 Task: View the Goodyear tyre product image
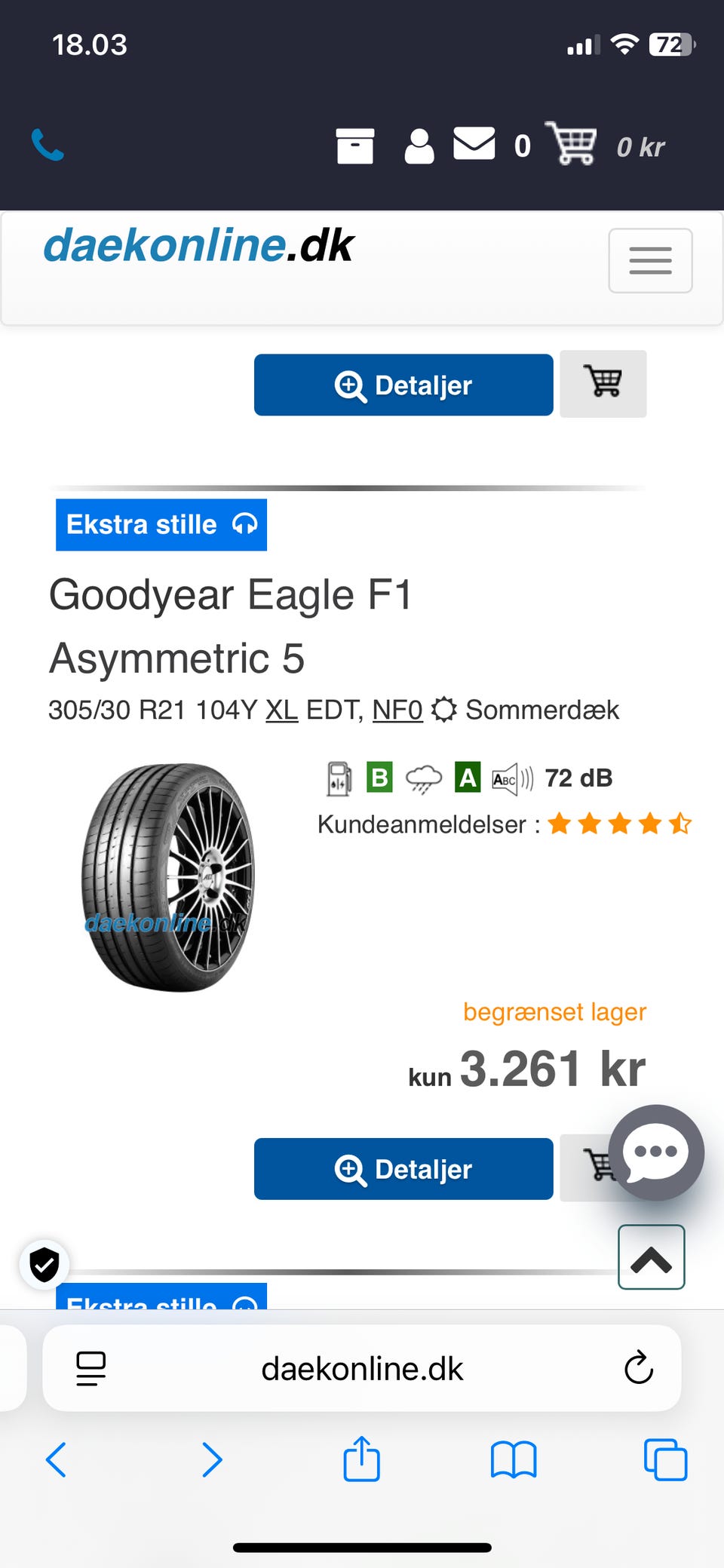click(x=167, y=877)
